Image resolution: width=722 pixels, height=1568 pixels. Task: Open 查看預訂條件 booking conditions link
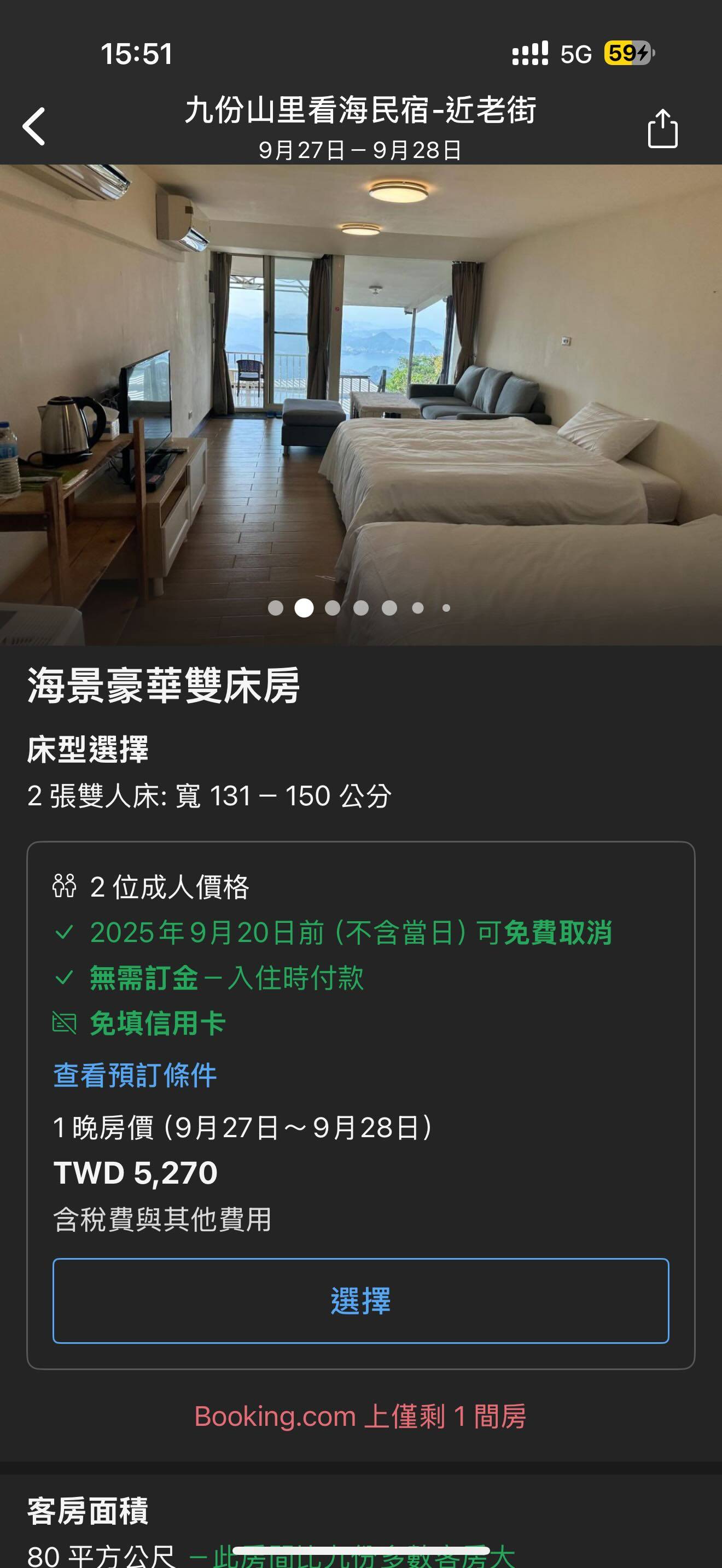coord(135,1075)
